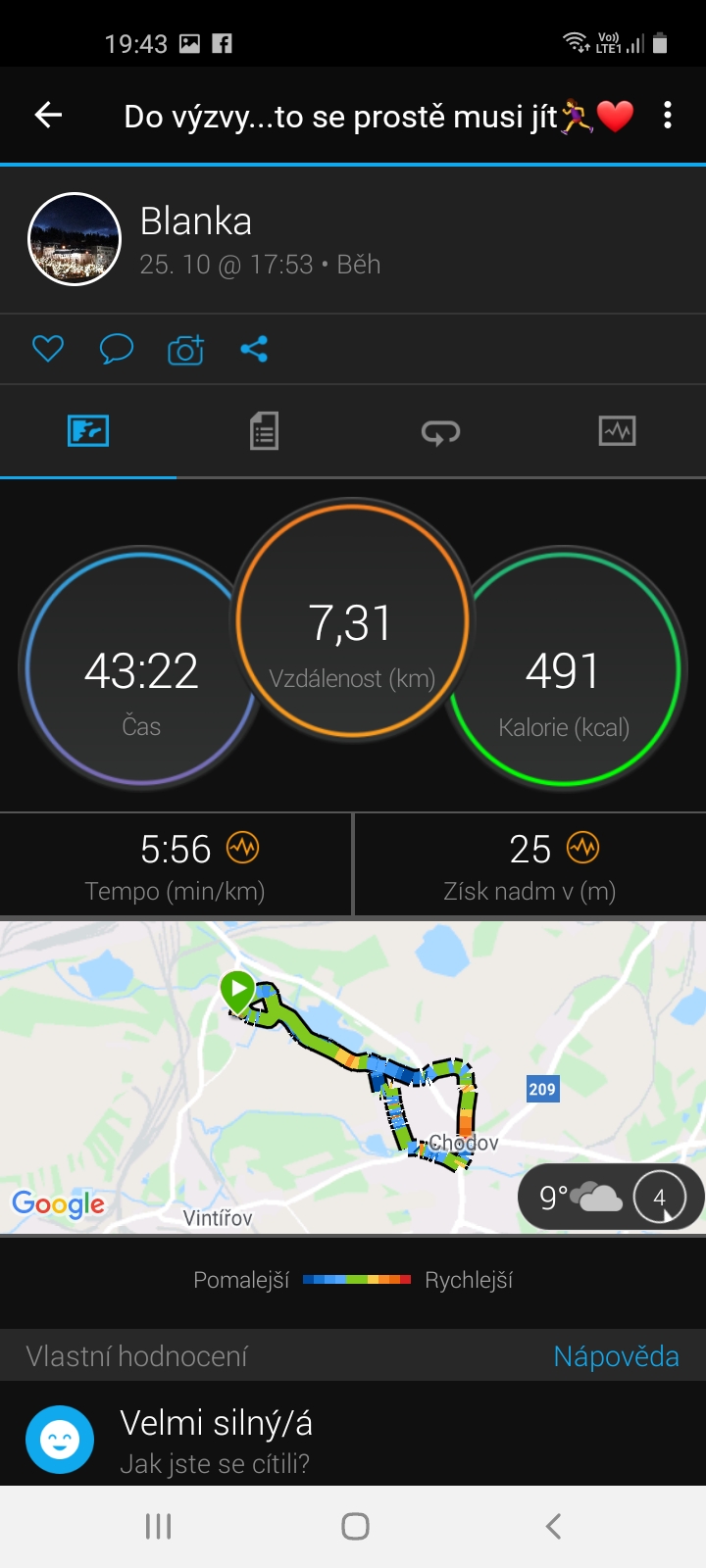Tap the system home button
This screenshot has height=1568, width=706.
pyautogui.click(x=355, y=1526)
